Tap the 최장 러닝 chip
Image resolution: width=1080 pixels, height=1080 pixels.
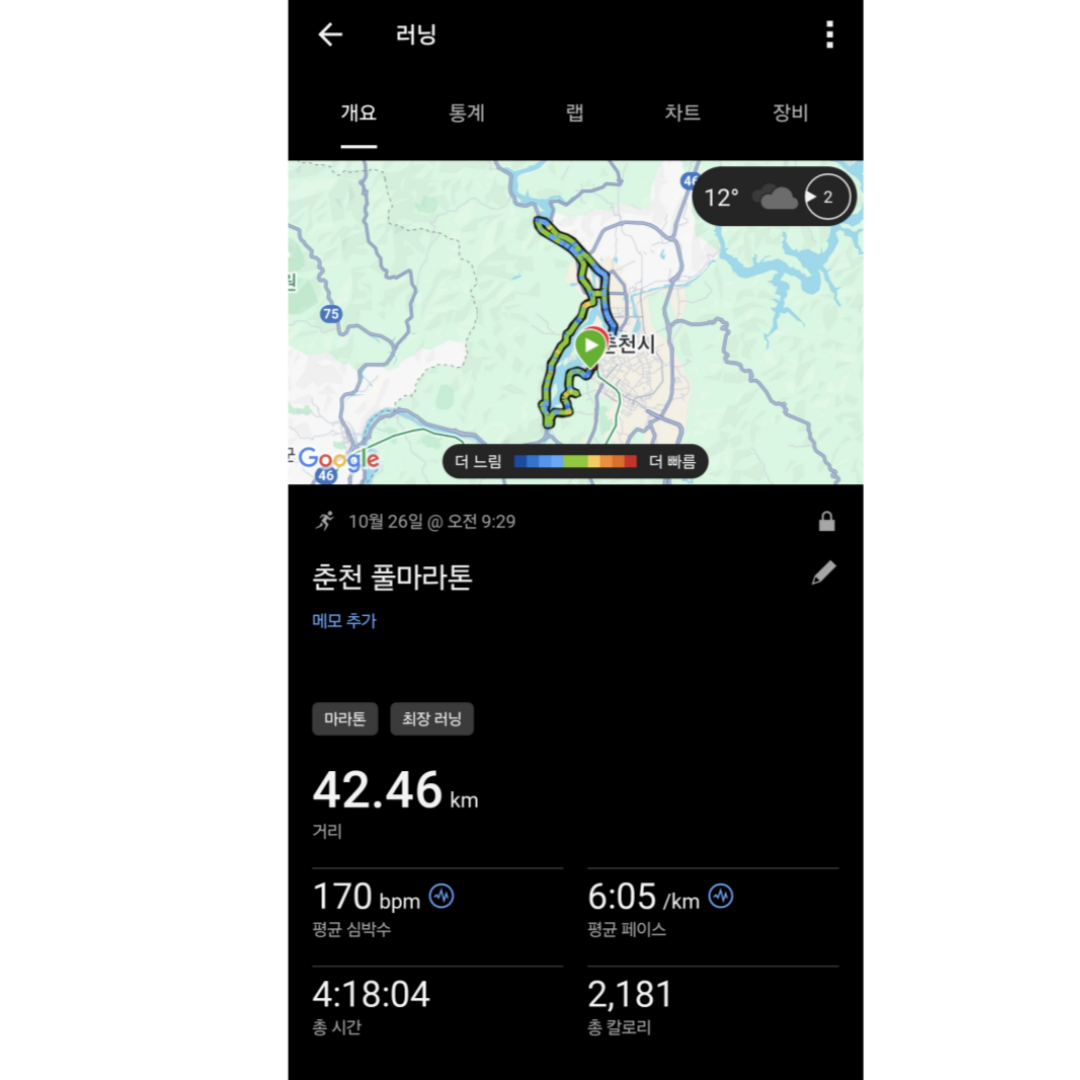(432, 719)
